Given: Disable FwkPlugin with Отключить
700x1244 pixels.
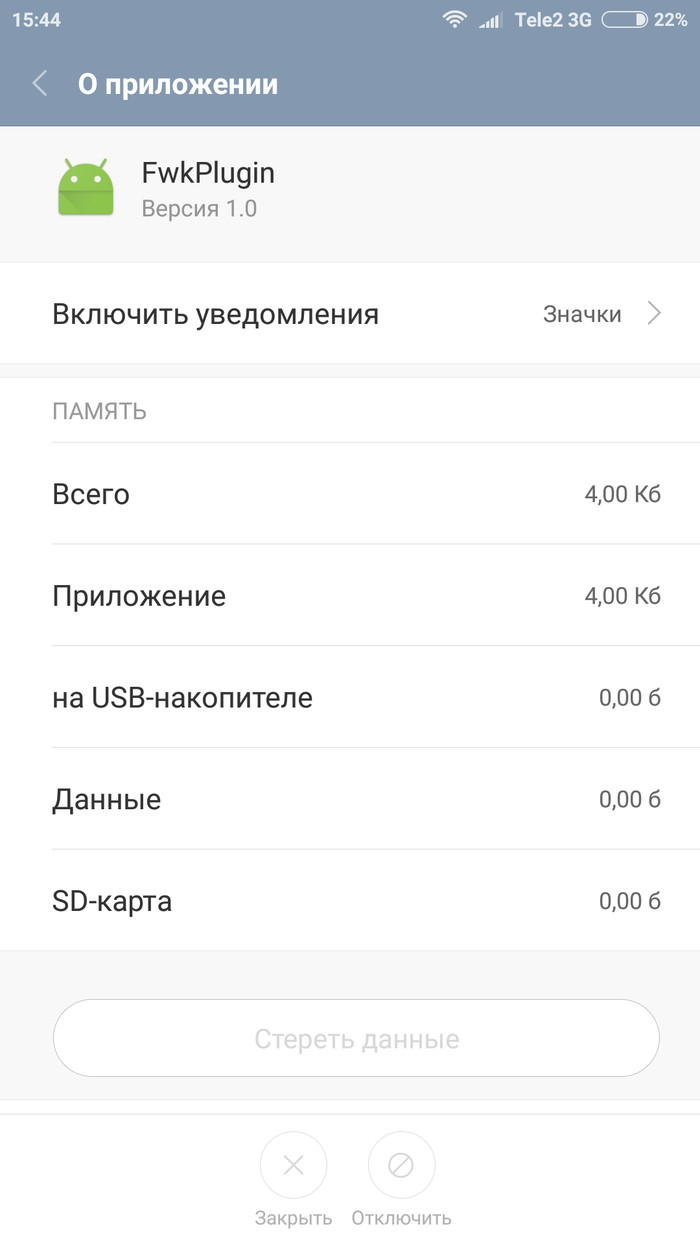Looking at the screenshot, I should (401, 1166).
